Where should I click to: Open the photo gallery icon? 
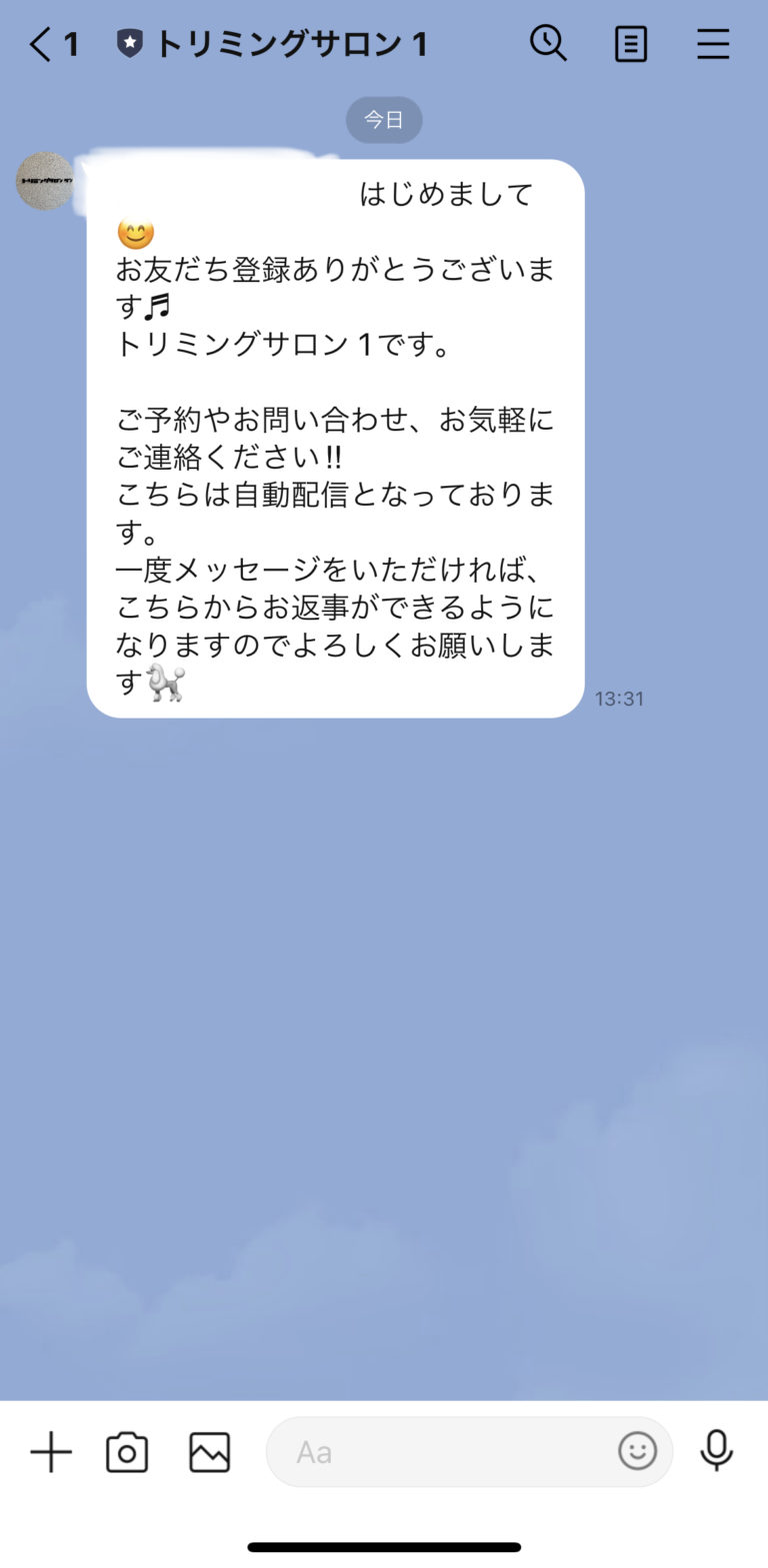tap(207, 1451)
